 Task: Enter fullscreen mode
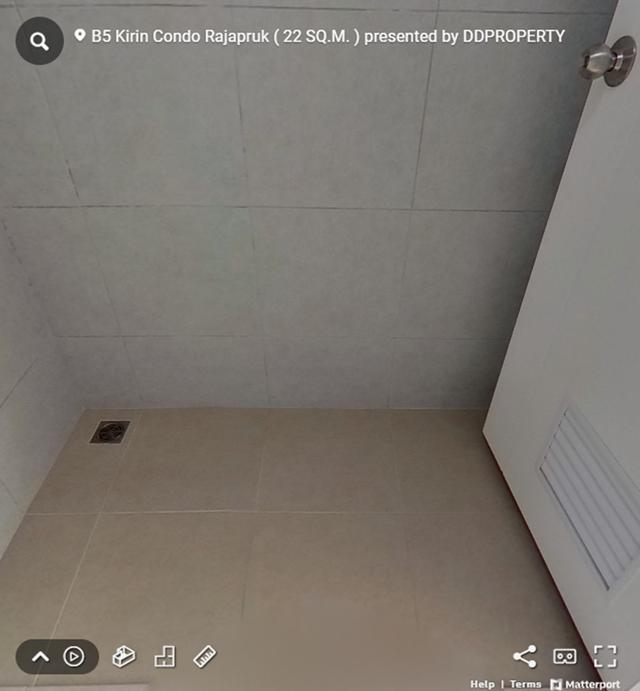[x=605, y=656]
